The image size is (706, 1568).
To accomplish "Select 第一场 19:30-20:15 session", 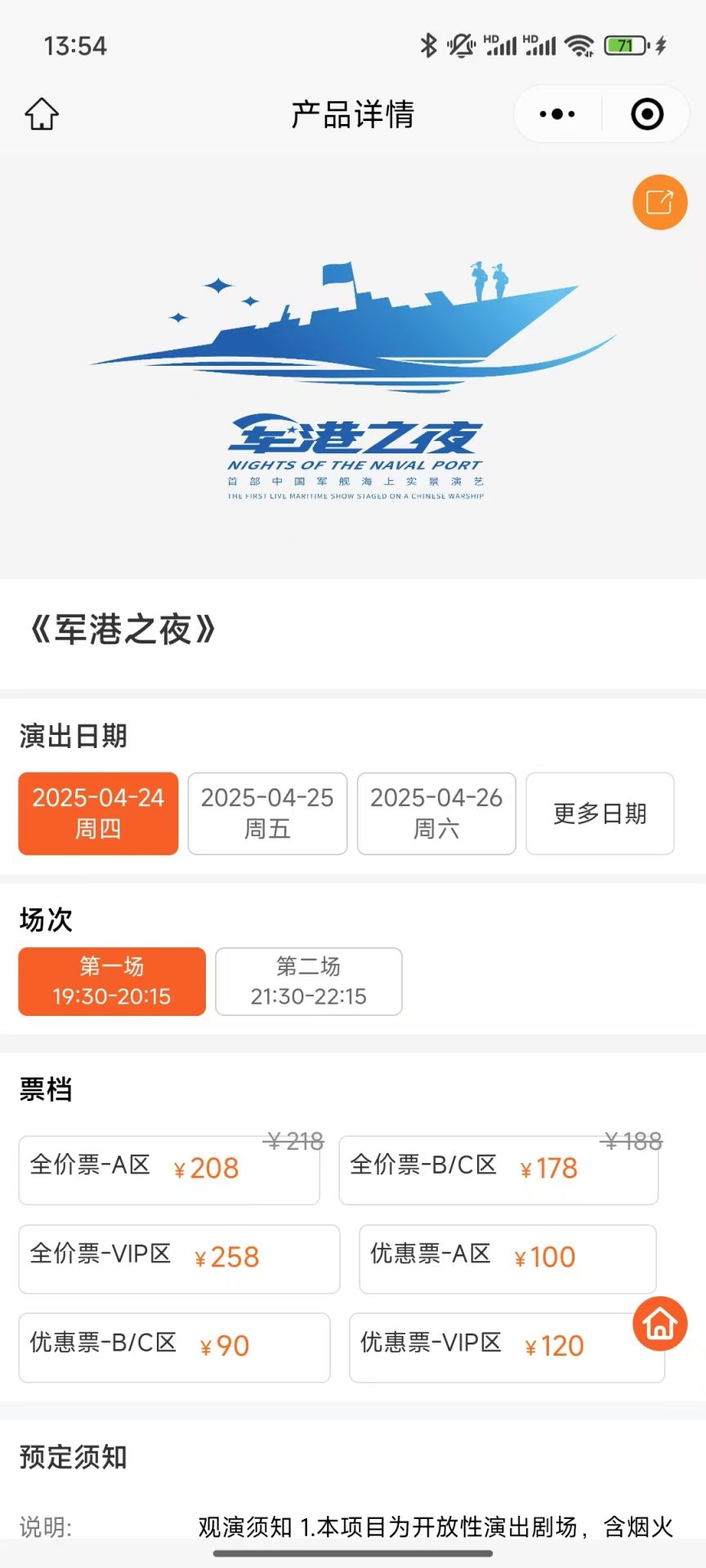I will (112, 981).
